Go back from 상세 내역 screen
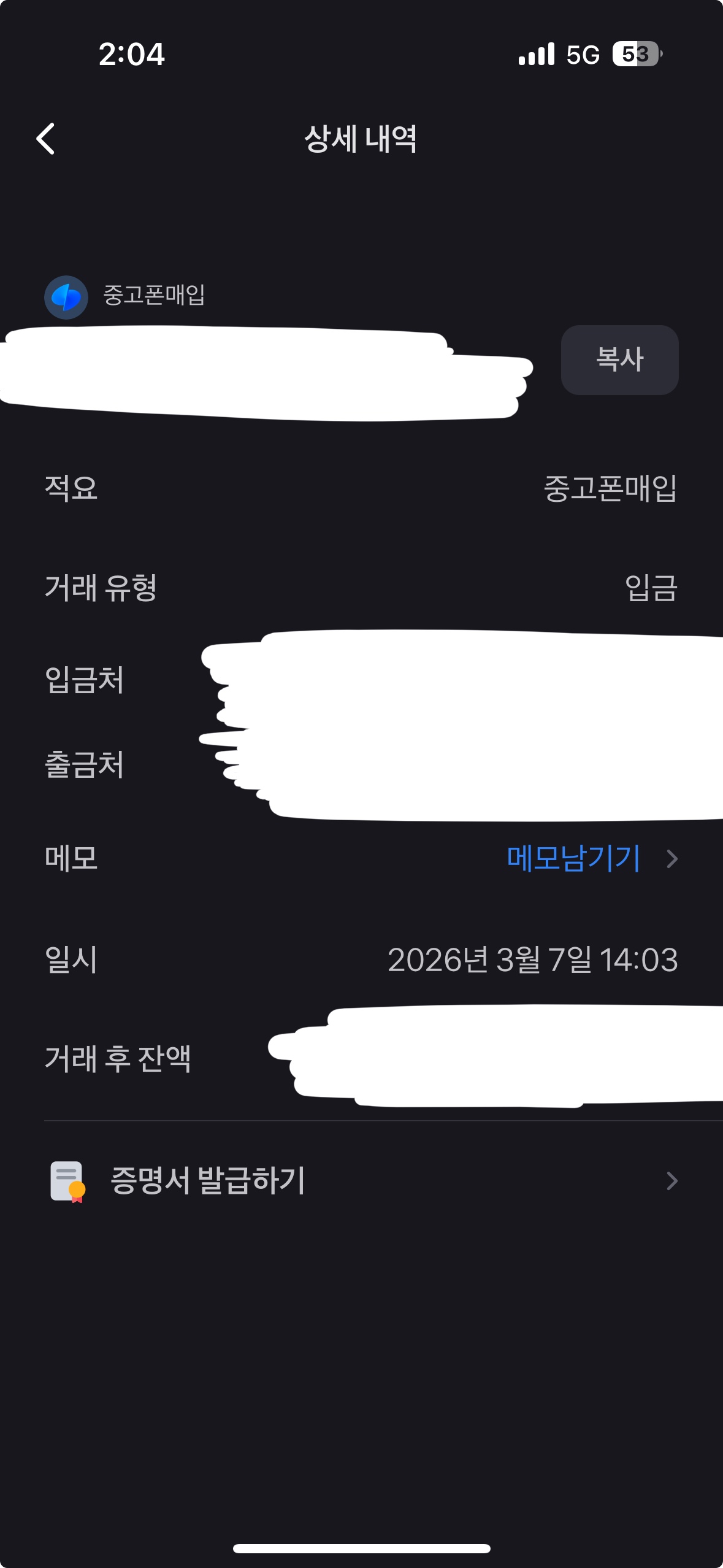 coord(46,139)
